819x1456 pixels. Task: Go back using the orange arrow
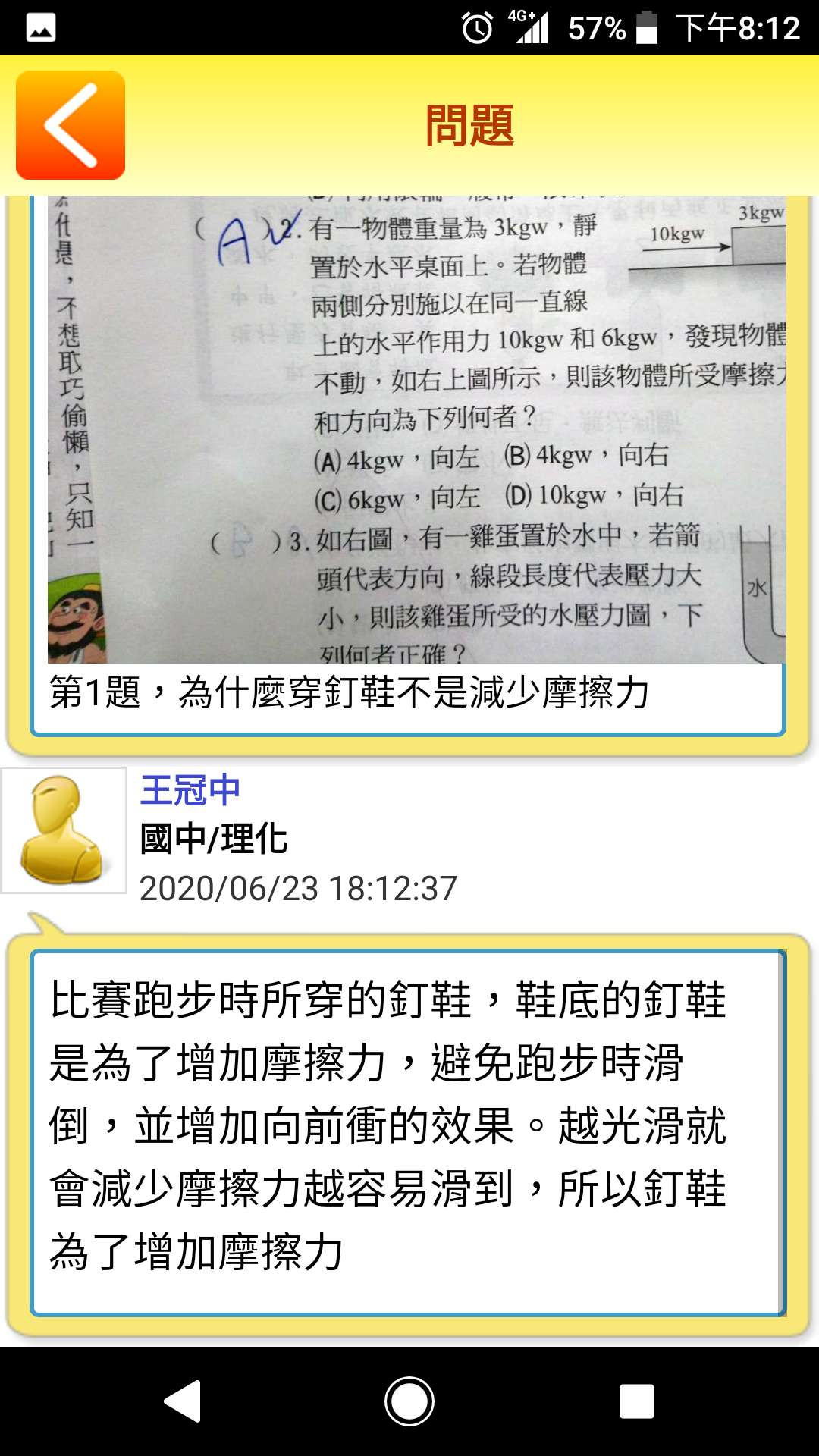point(71,125)
